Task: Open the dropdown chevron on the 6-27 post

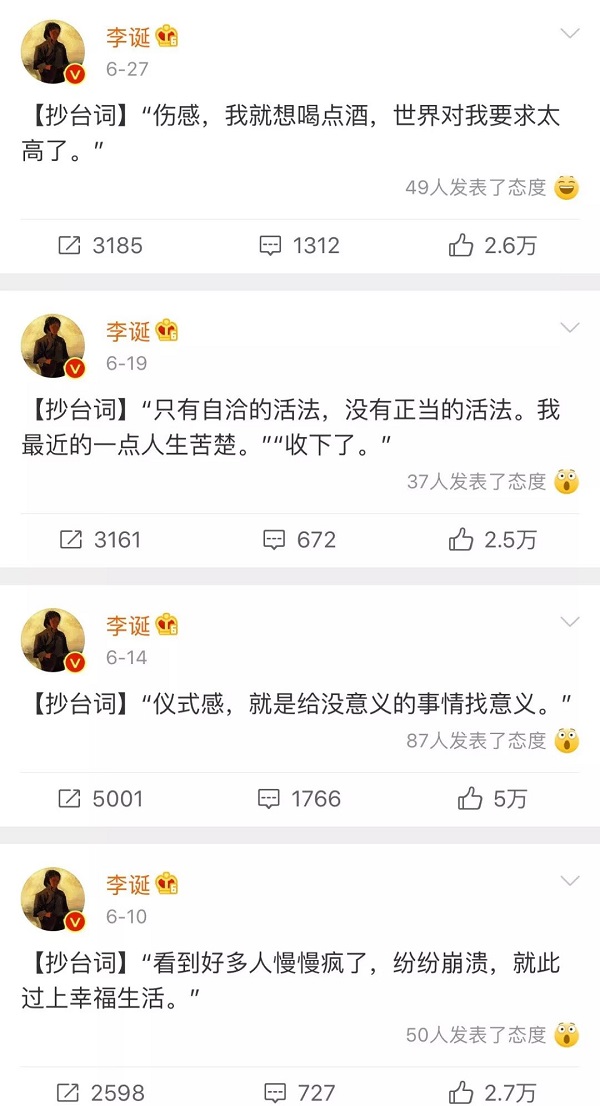Action: 569,34
